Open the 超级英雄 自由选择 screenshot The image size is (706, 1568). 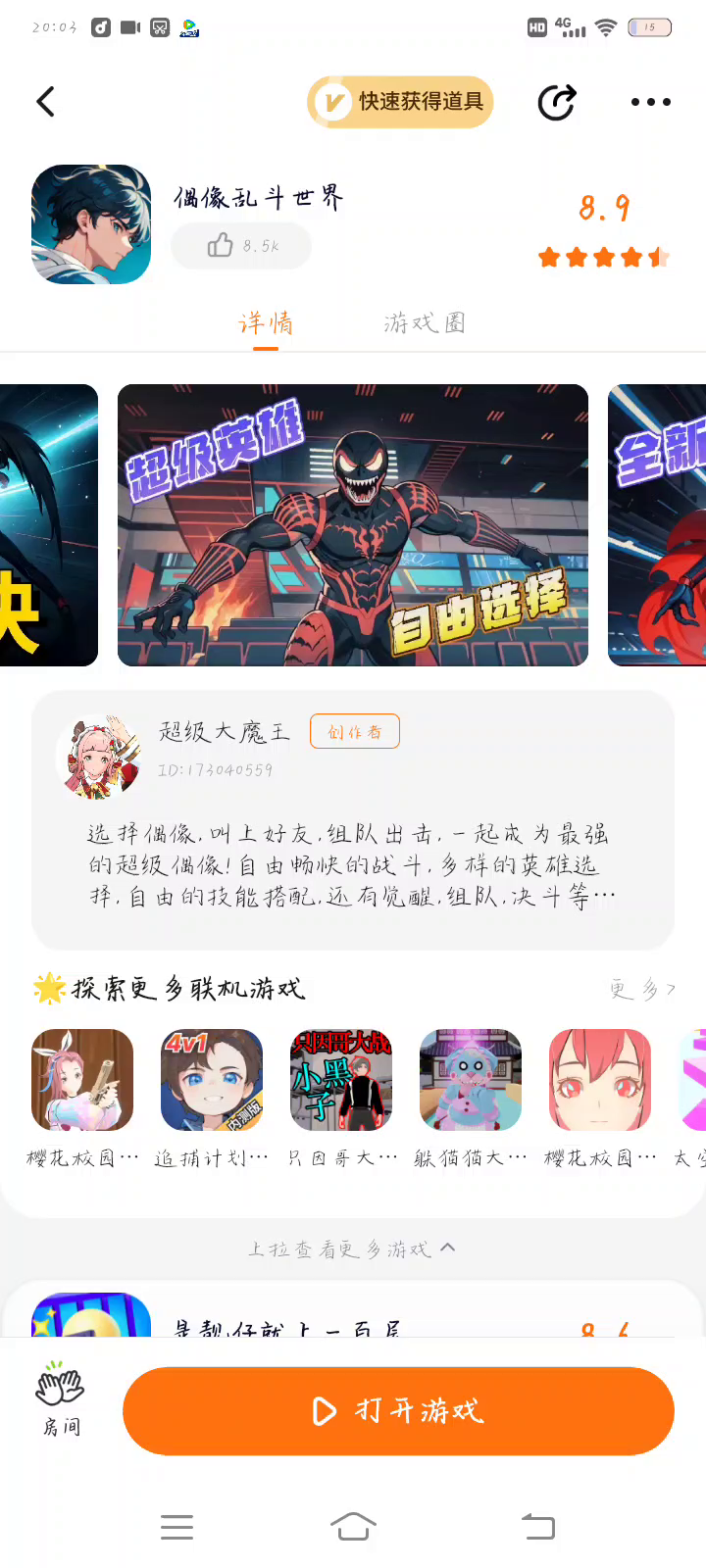coord(353,525)
